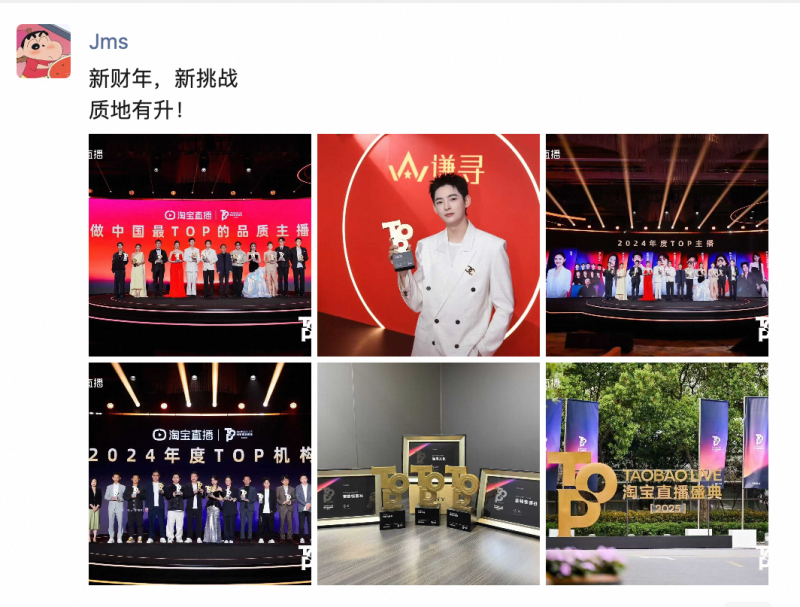
Task: Open Jms's profile avatar
Action: 44,51
